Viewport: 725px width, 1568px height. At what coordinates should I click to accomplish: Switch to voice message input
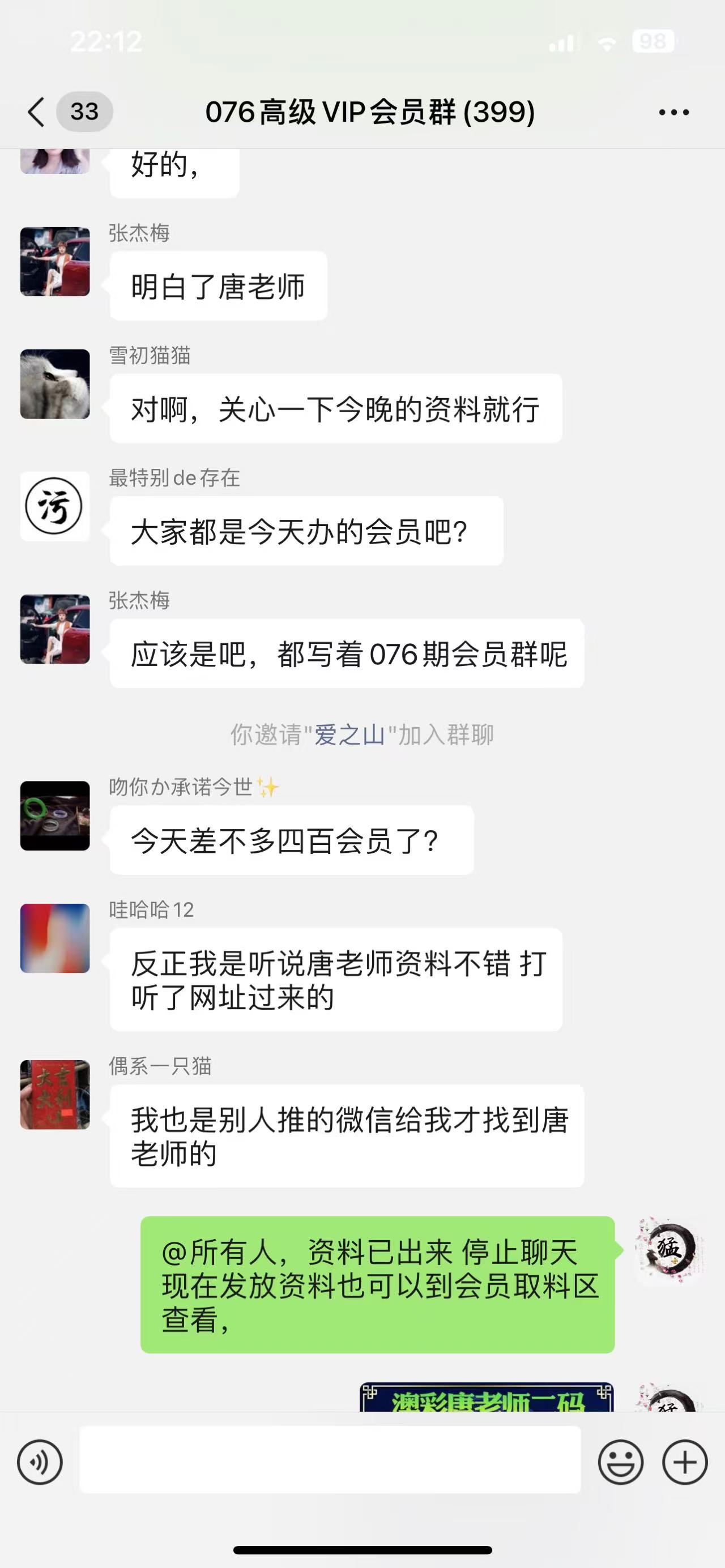40,1462
